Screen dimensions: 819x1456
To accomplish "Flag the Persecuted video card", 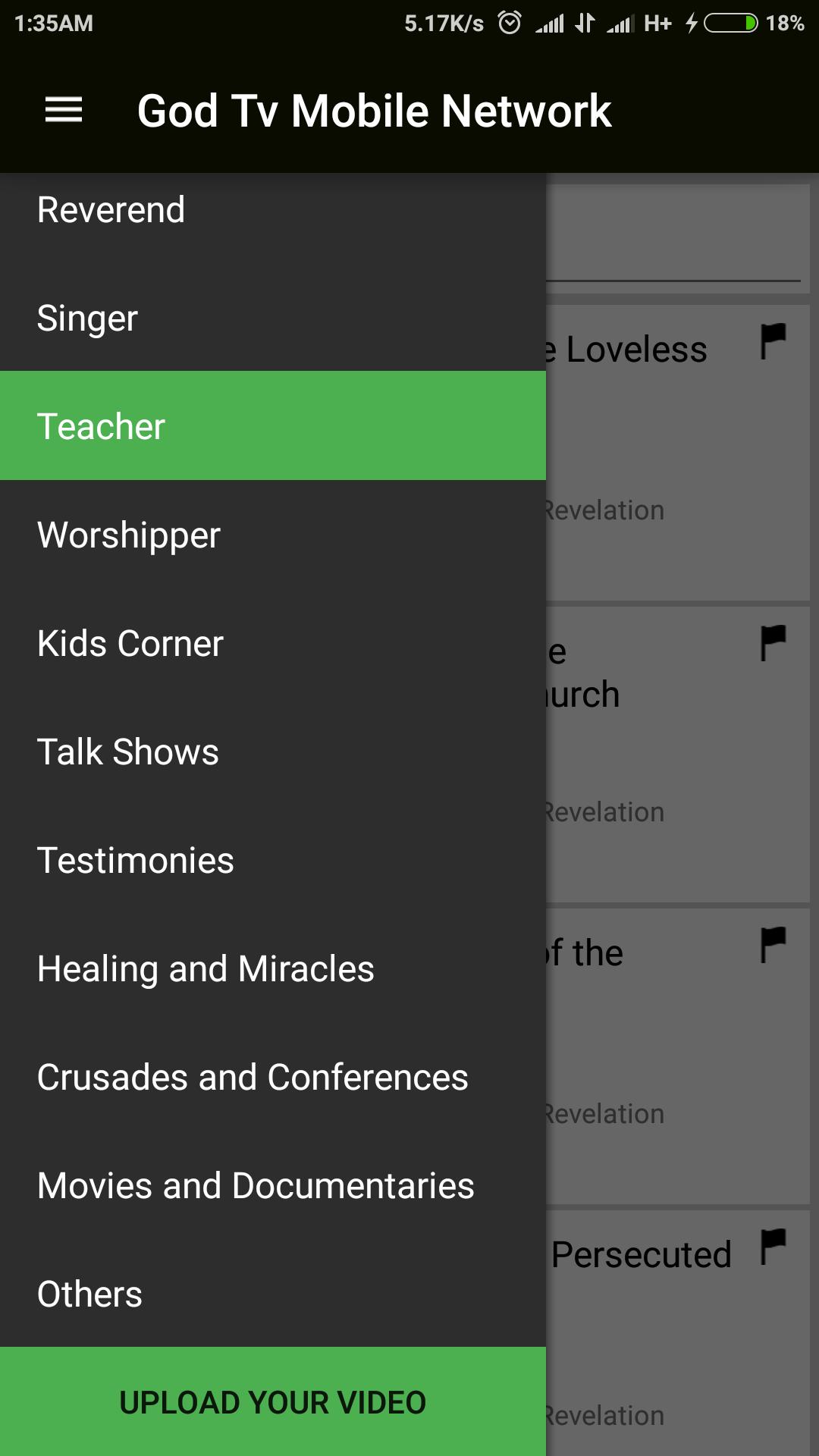I will 773,1247.
